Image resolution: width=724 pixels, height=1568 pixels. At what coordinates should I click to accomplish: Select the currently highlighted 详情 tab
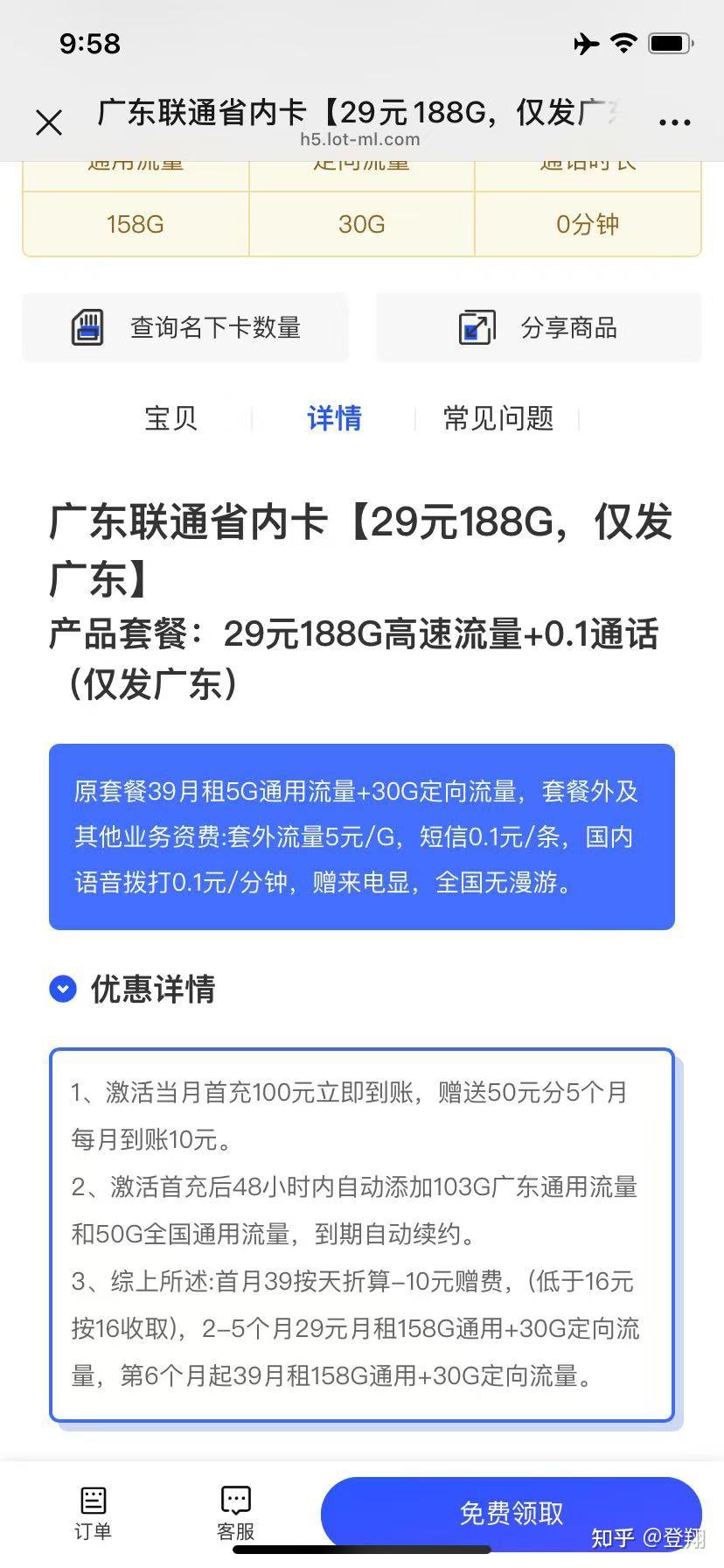coord(333,418)
